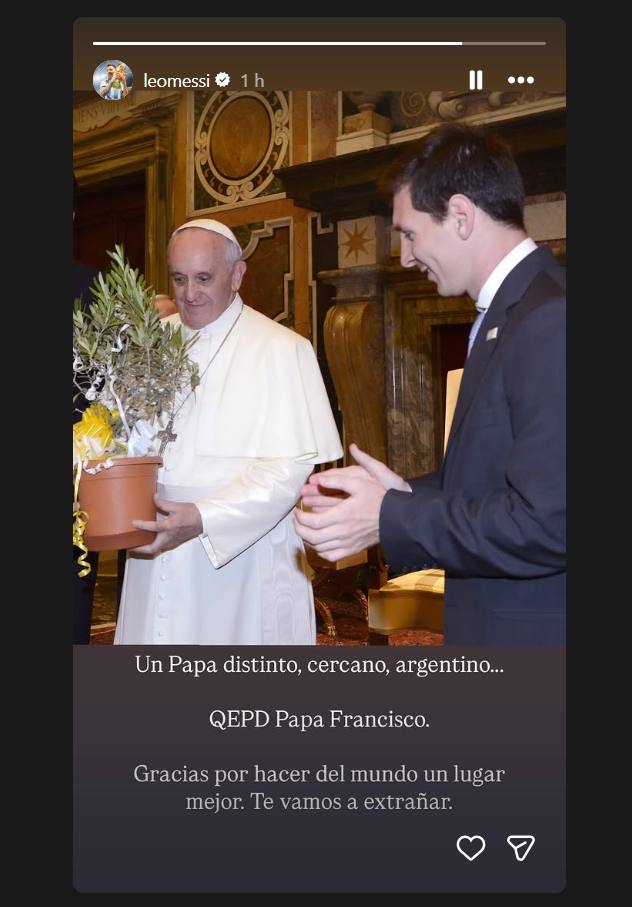Open leomessi's profile picture

coord(113,80)
